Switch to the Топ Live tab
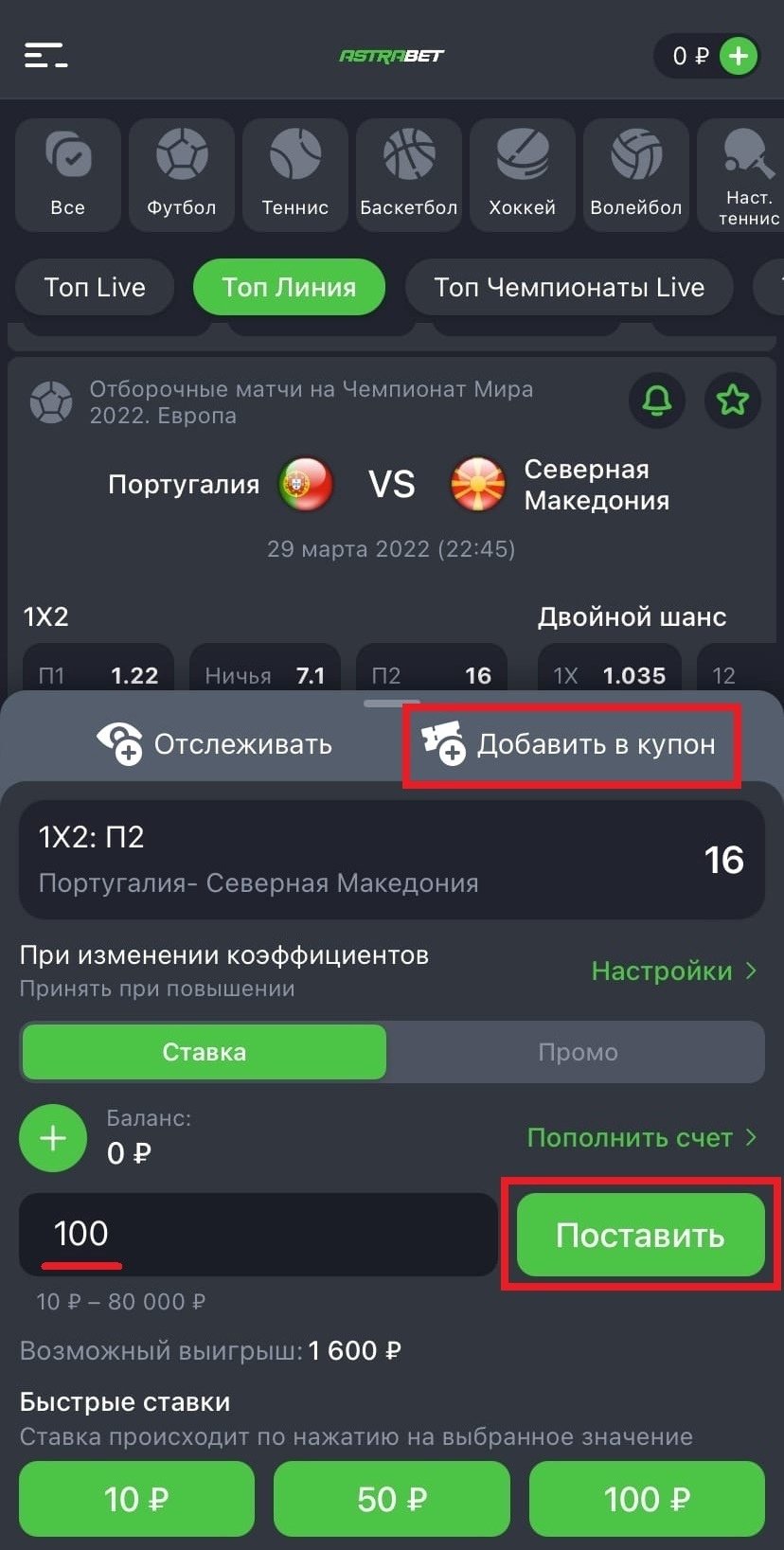 95,287
